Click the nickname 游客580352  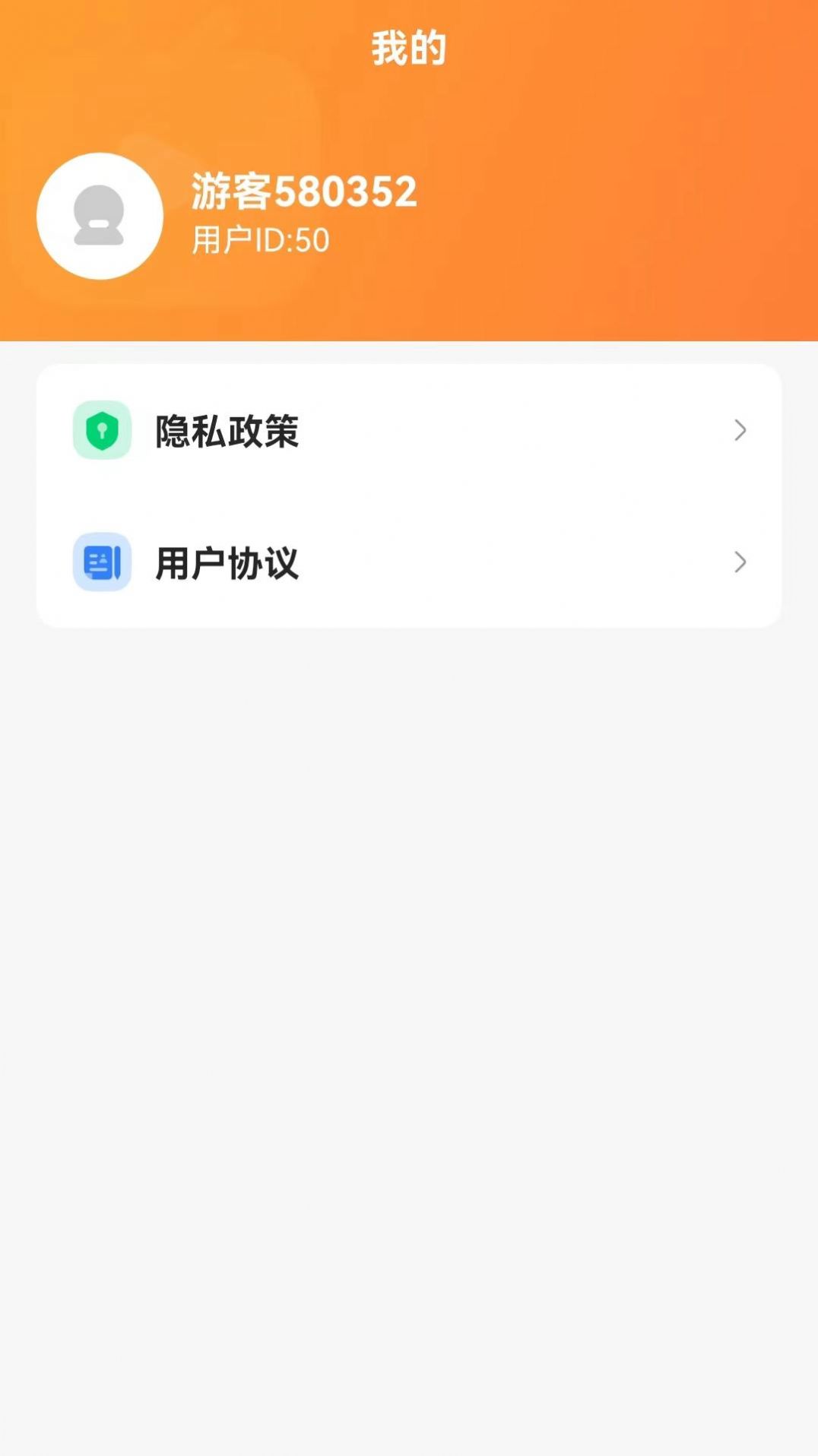(x=304, y=191)
